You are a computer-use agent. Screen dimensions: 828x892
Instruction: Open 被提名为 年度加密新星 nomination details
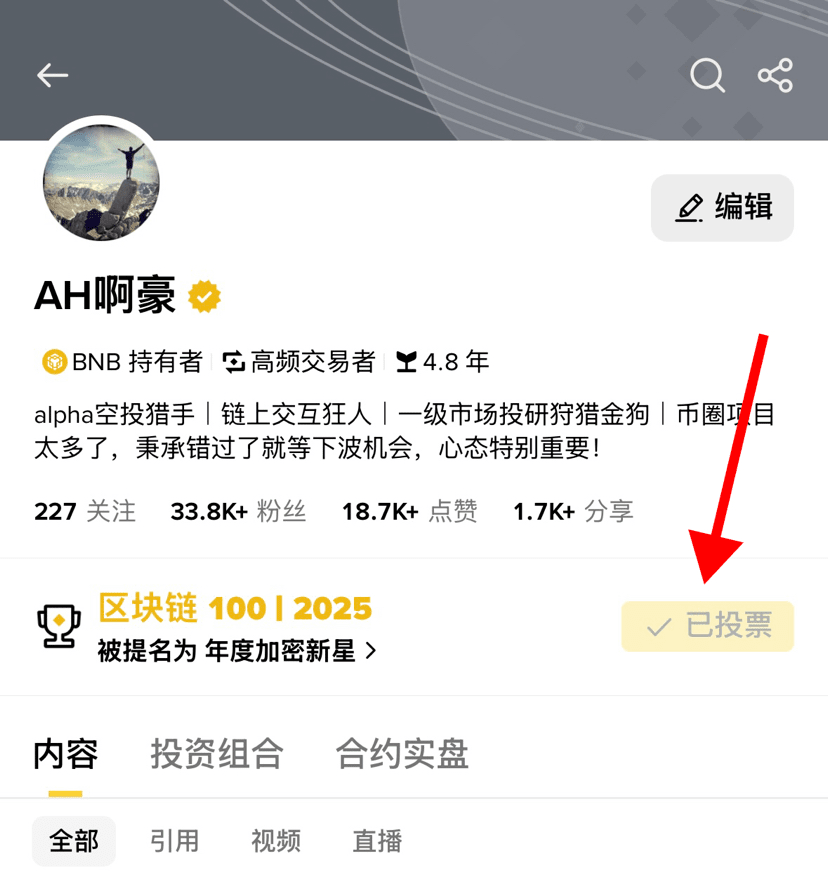[x=237, y=652]
